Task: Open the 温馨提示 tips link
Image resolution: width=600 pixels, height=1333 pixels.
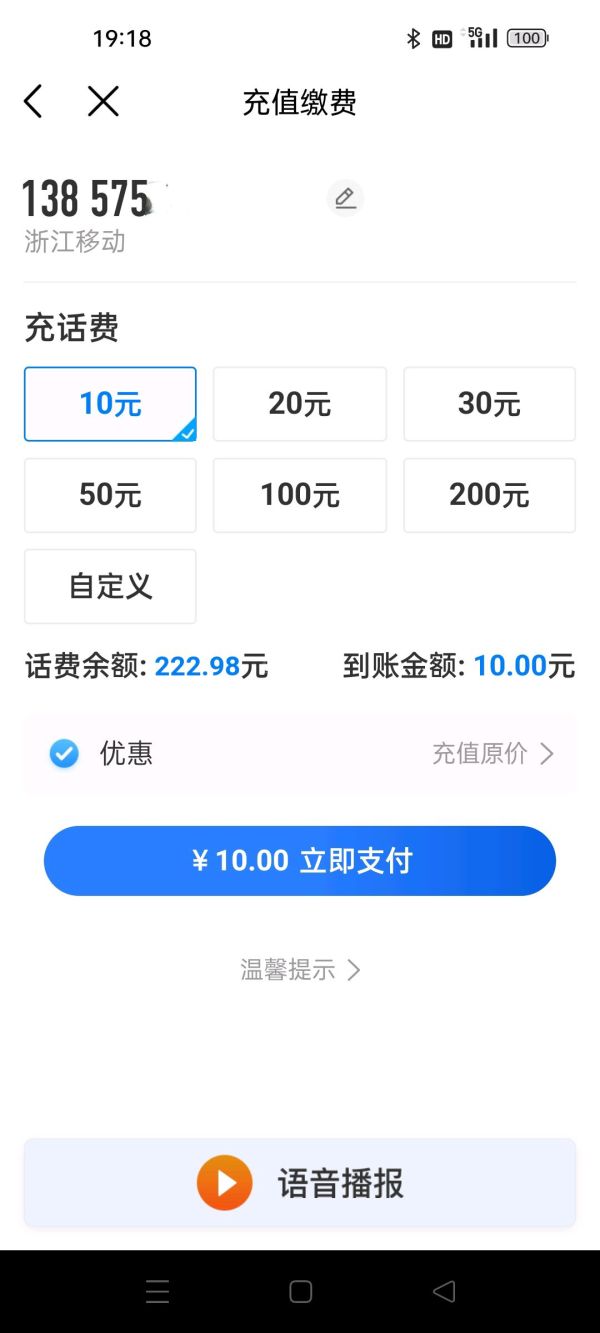Action: pyautogui.click(x=300, y=970)
